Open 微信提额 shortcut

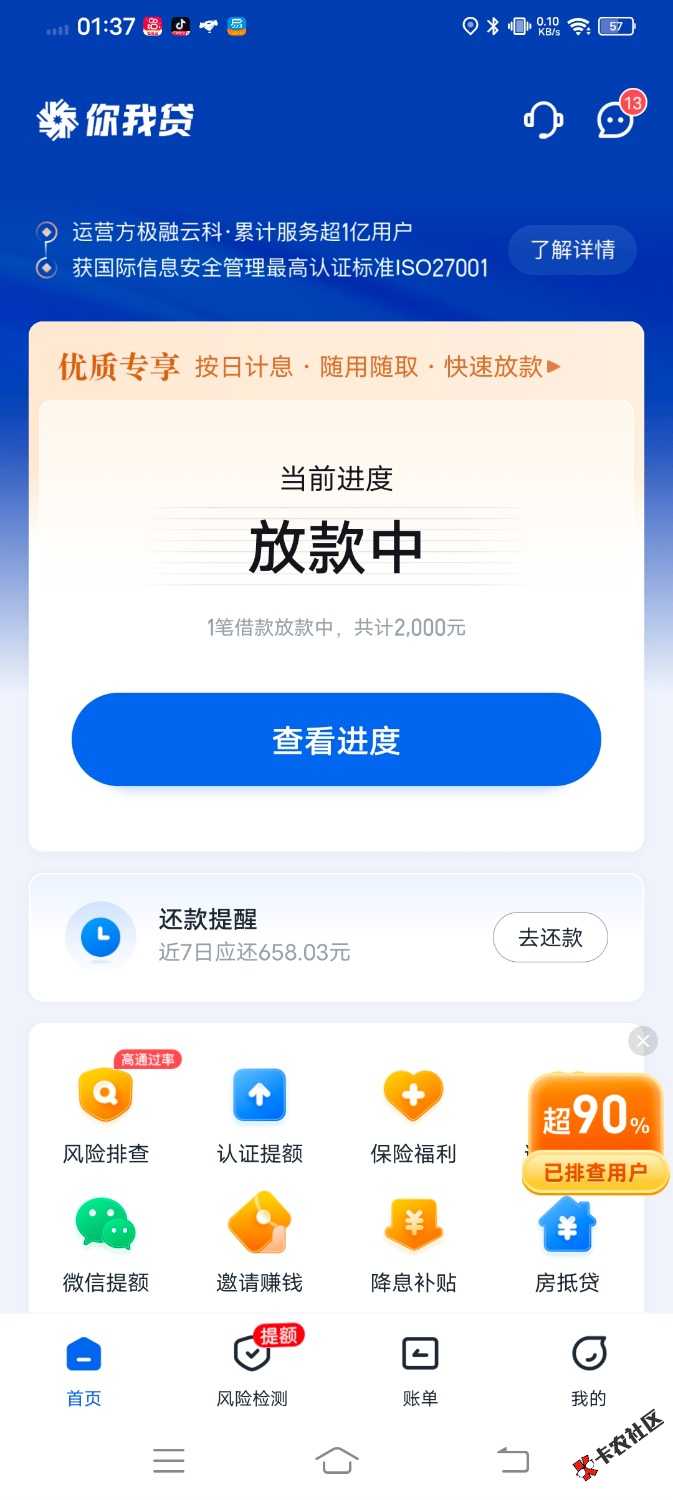pos(106,1241)
